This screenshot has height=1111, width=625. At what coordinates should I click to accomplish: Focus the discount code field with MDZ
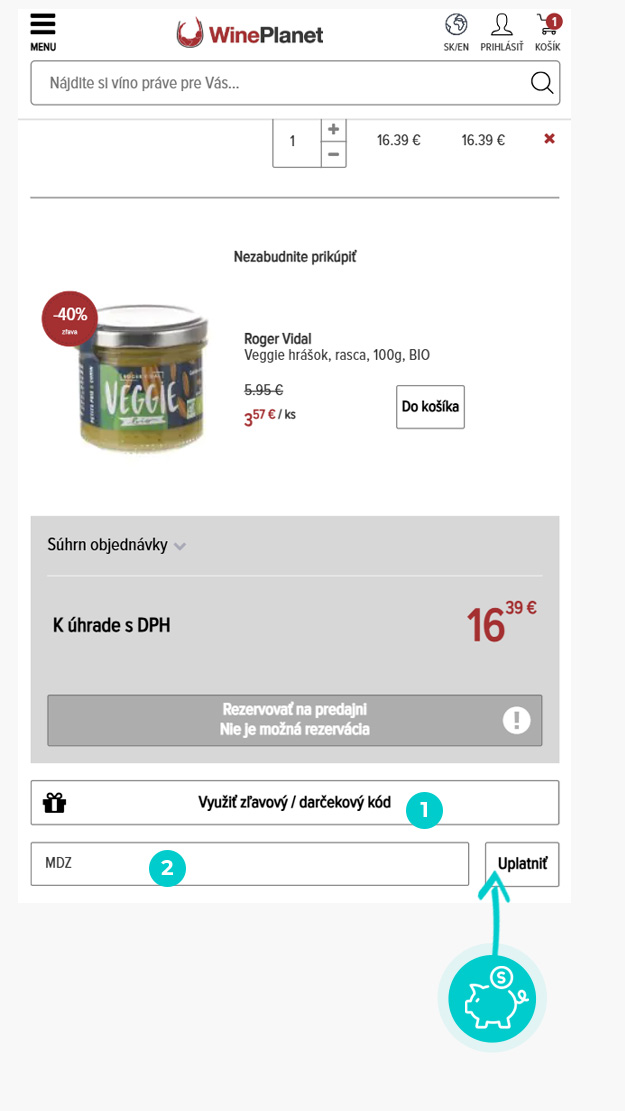pos(249,864)
